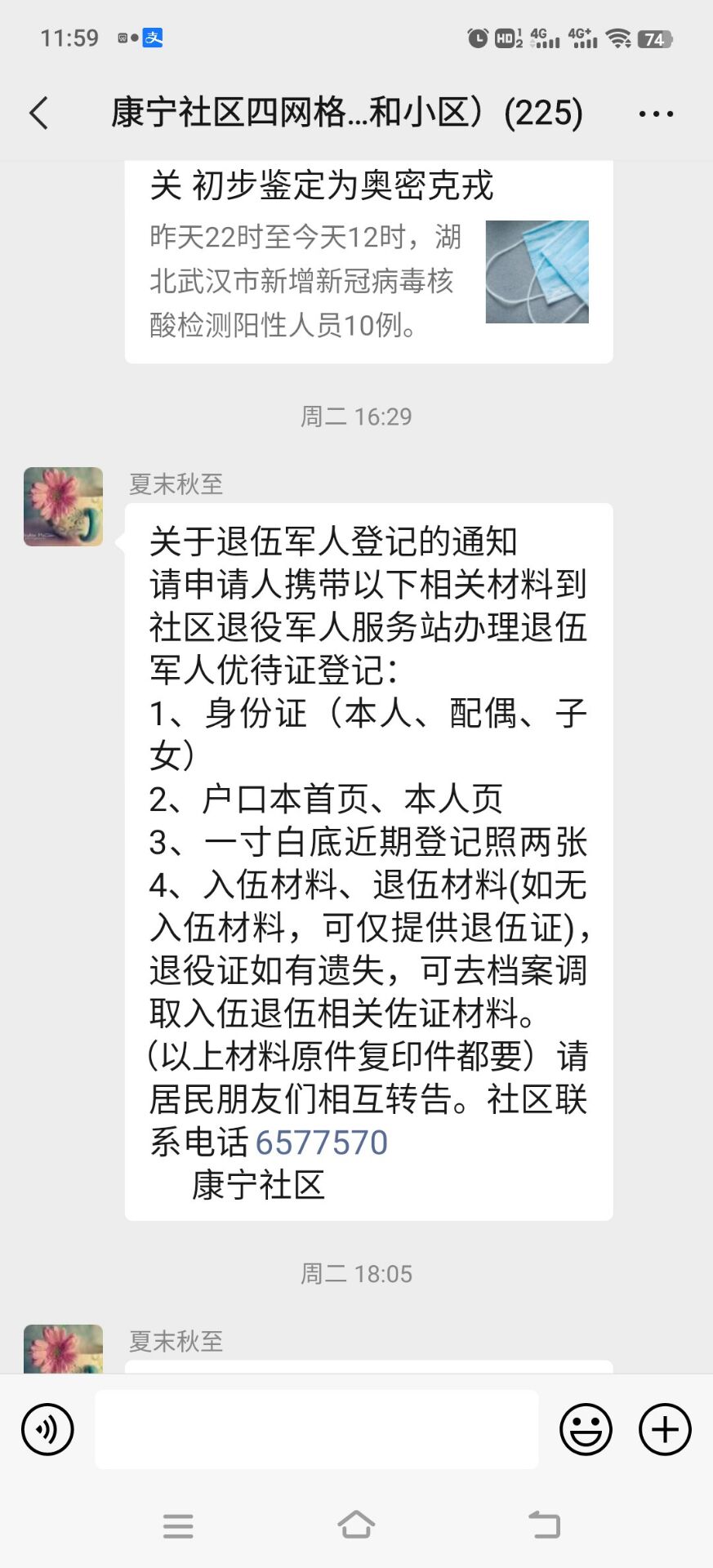
Task: Go back from the group chat
Action: pyautogui.click(x=38, y=113)
